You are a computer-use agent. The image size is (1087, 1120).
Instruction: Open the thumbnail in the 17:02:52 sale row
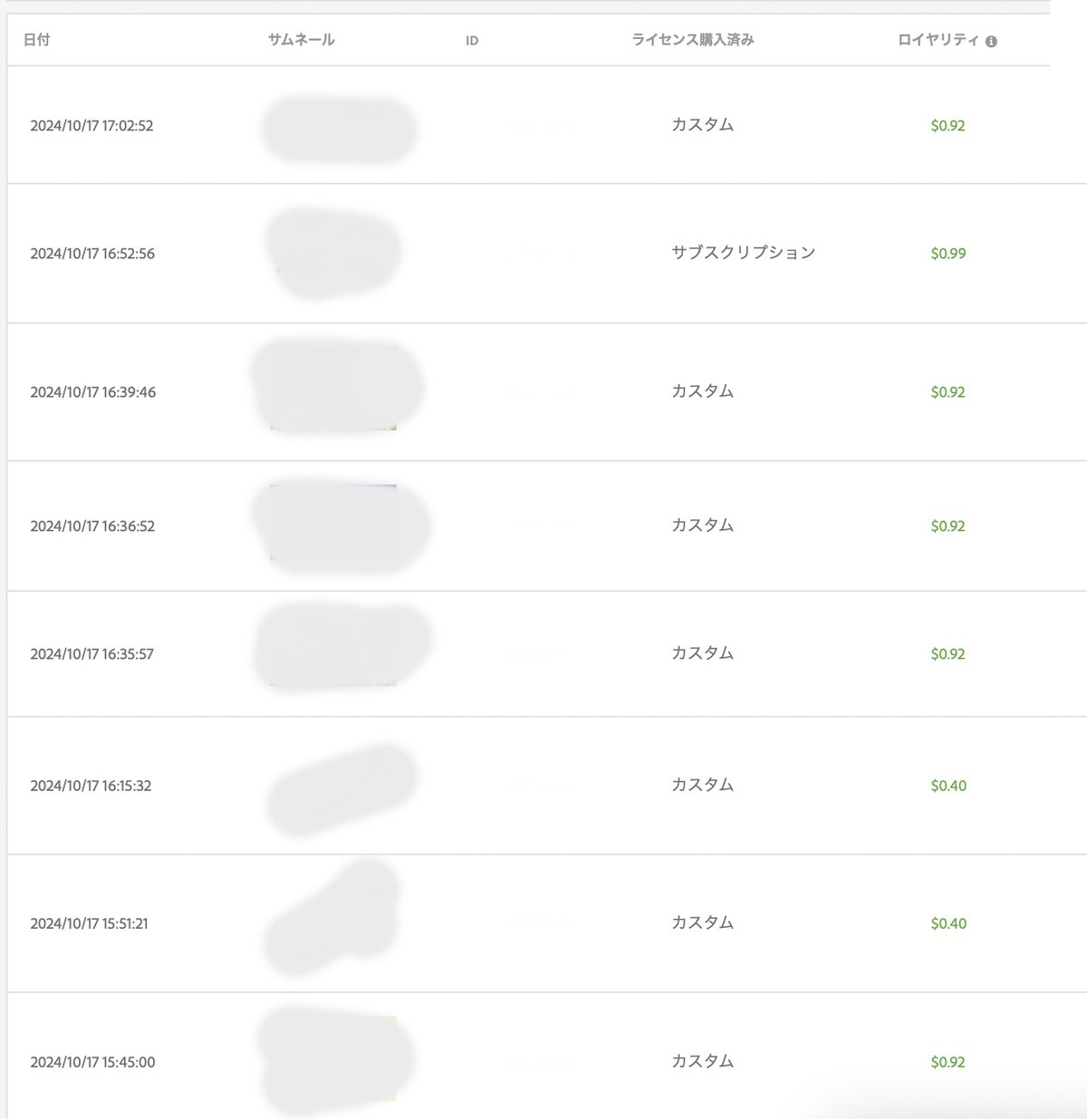coord(339,130)
